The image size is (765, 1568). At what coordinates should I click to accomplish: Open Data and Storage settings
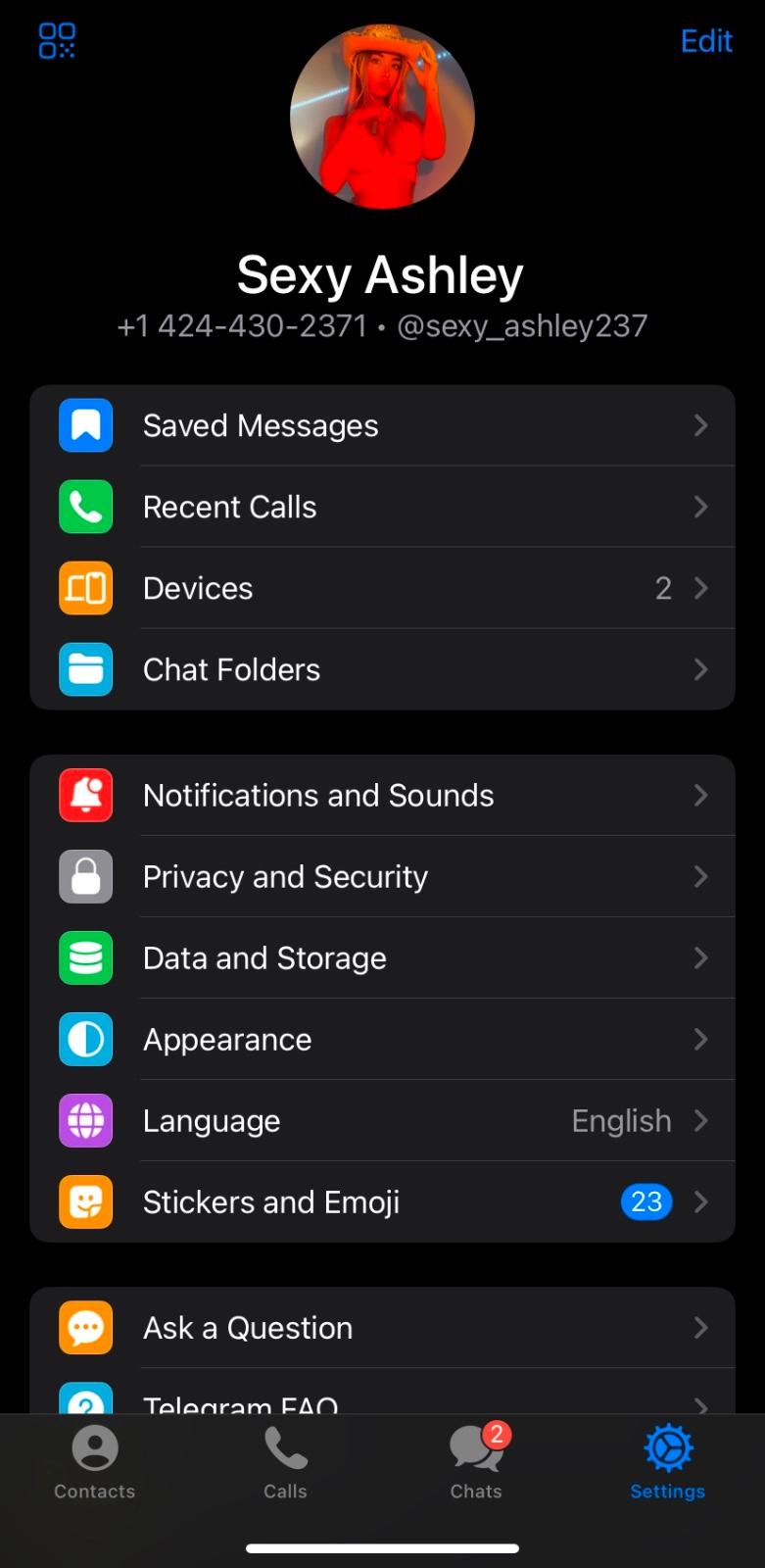tap(382, 957)
